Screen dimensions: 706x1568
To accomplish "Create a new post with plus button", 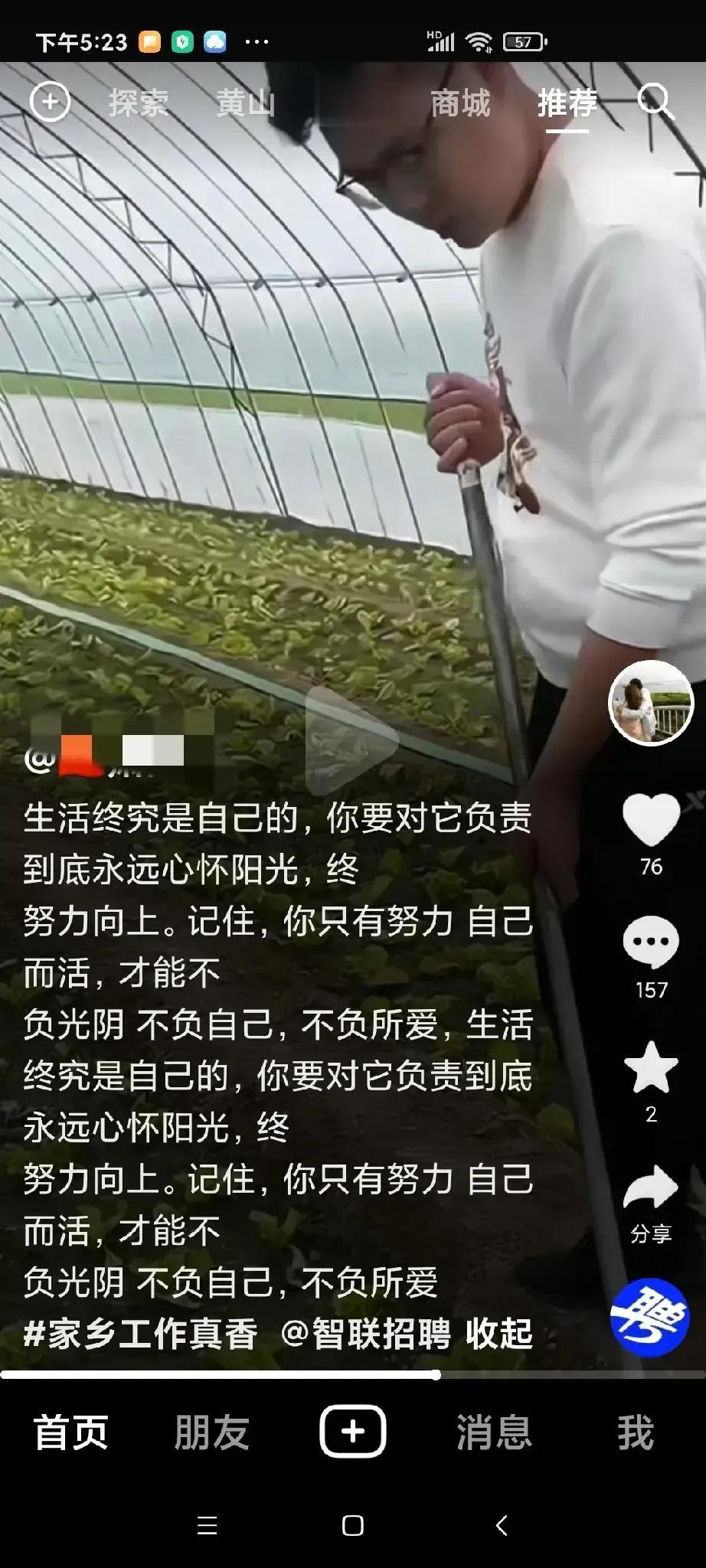I will pyautogui.click(x=352, y=1431).
